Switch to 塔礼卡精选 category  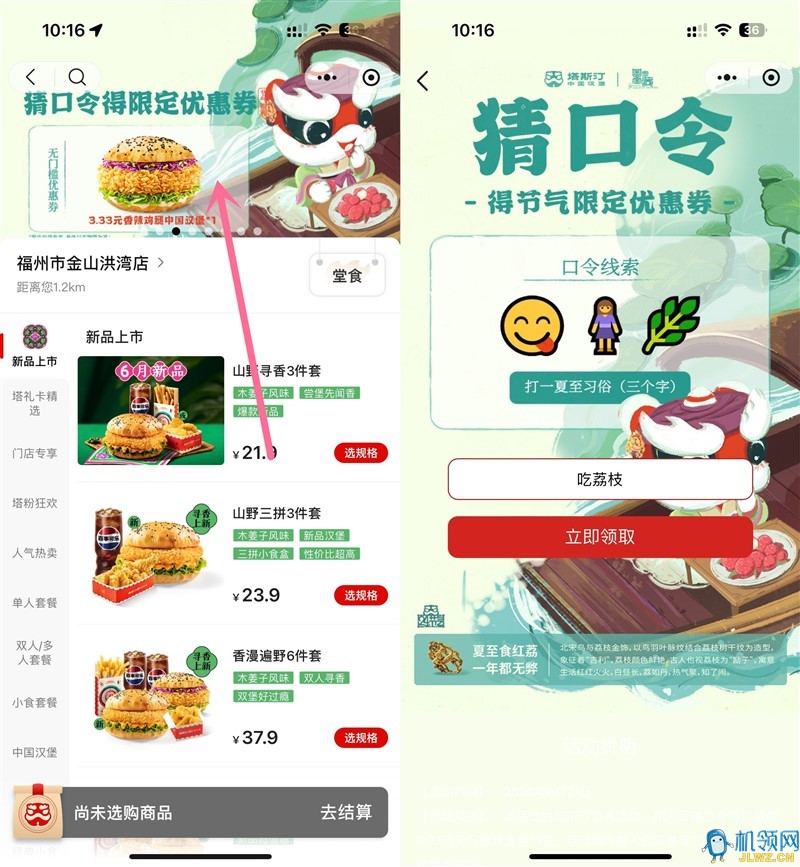click(34, 403)
